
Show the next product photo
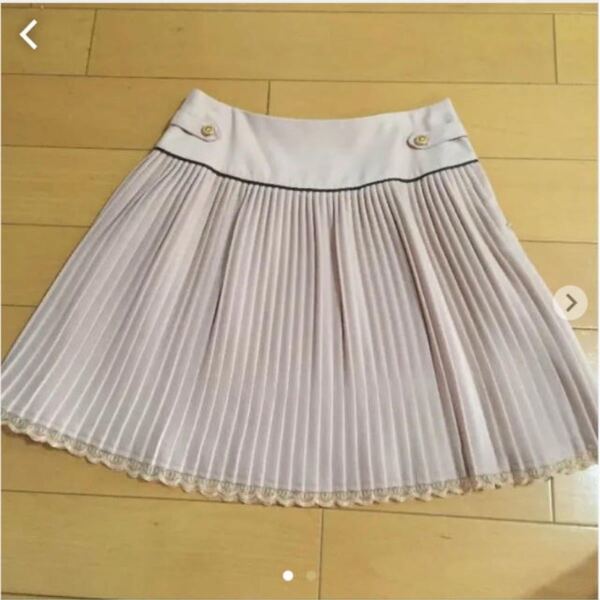pyautogui.click(x=571, y=303)
